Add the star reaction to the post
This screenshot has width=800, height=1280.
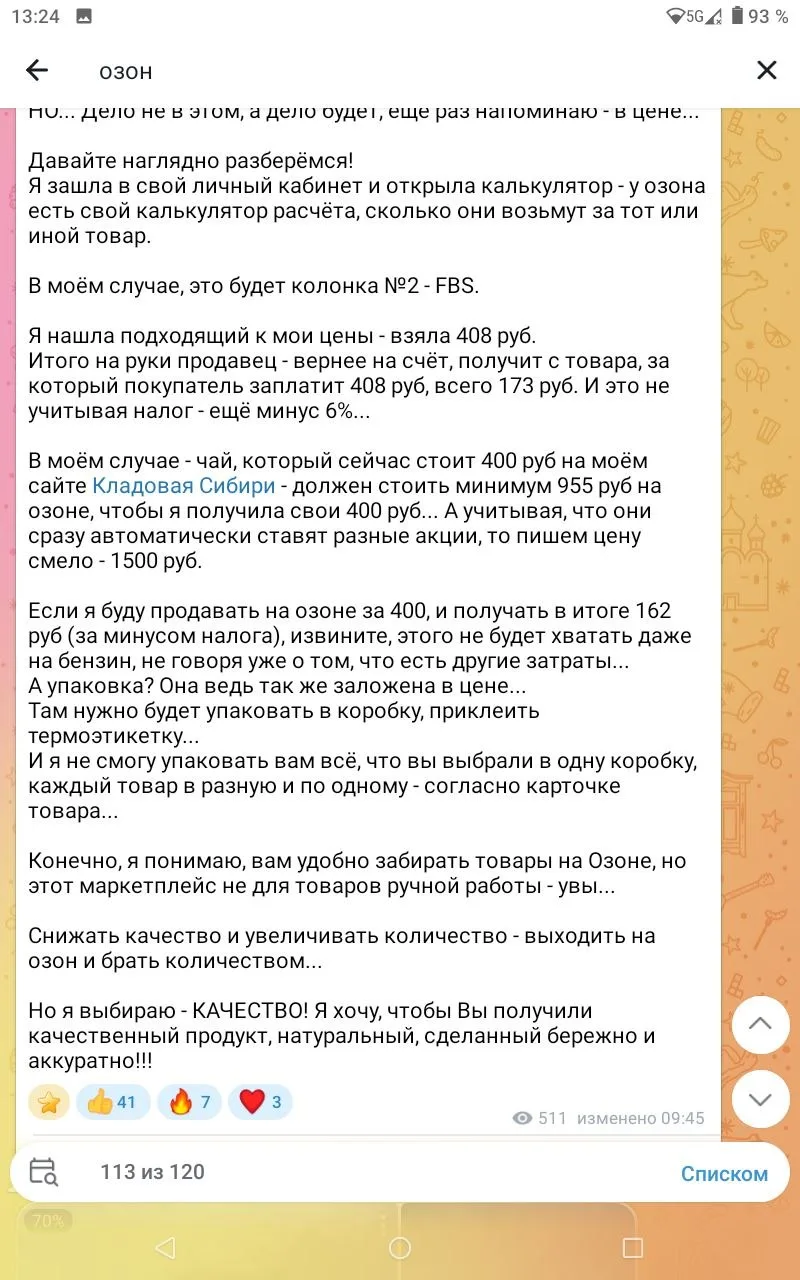pyautogui.click(x=48, y=1102)
